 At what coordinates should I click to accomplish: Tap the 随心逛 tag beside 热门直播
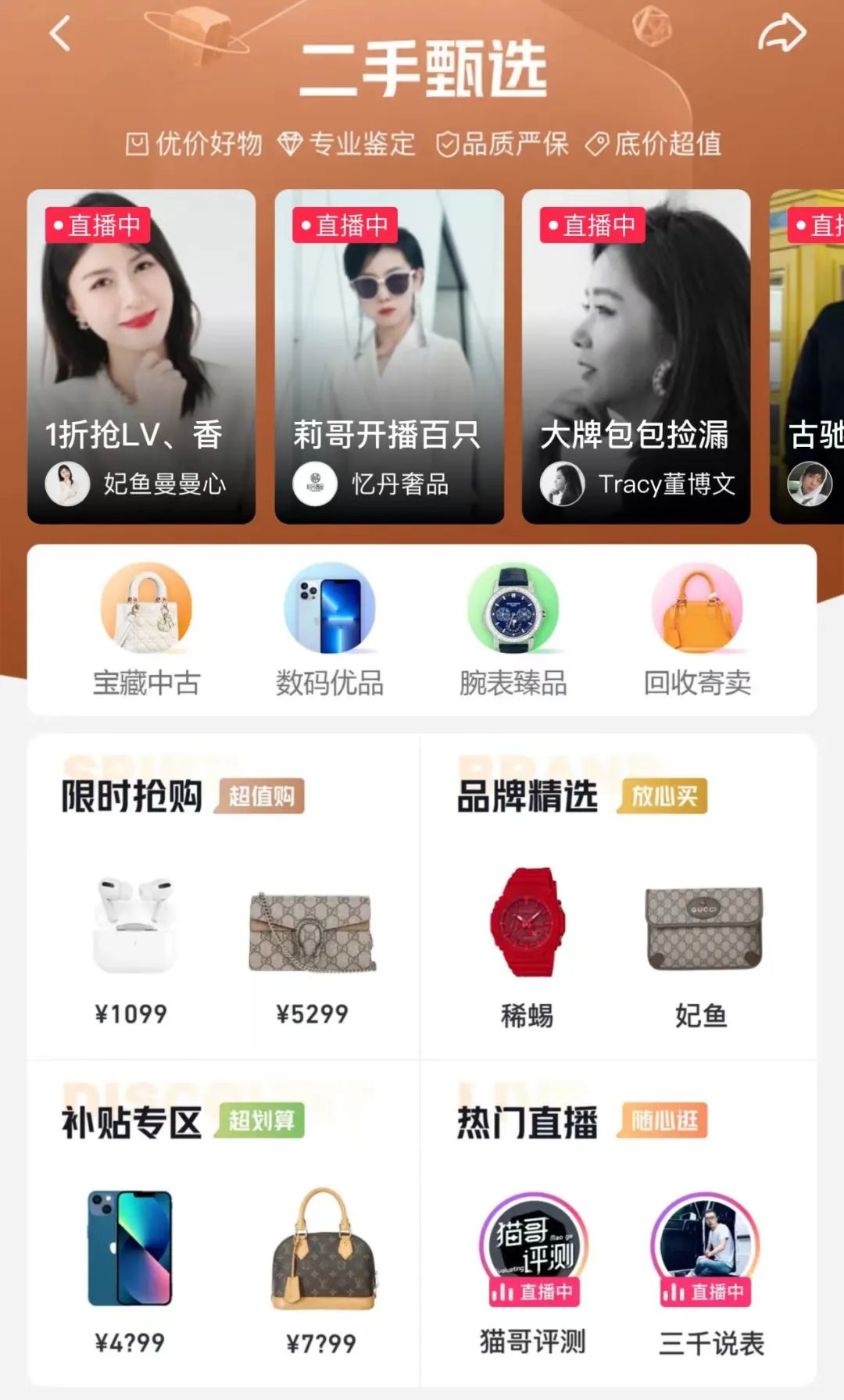click(663, 1121)
